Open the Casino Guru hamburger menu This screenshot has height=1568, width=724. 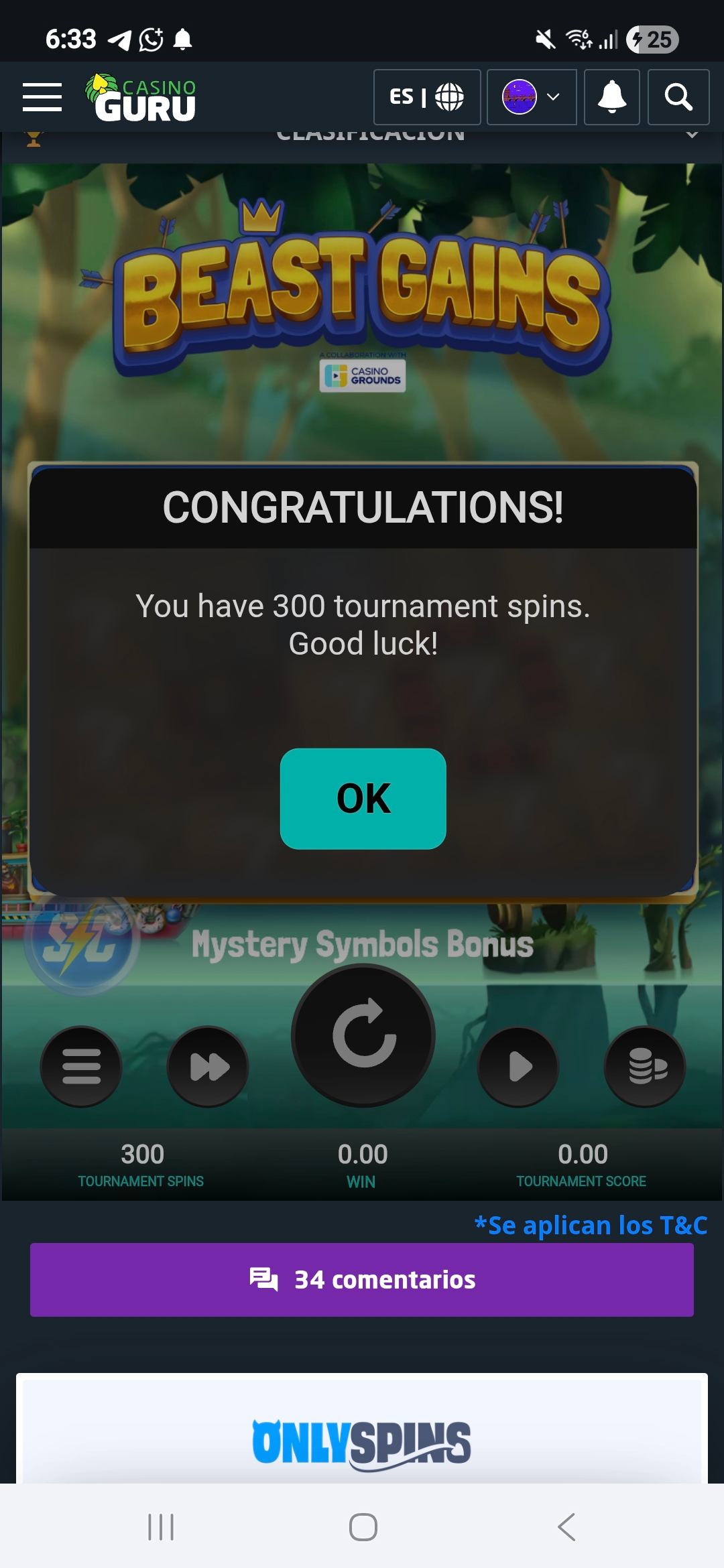click(x=42, y=97)
